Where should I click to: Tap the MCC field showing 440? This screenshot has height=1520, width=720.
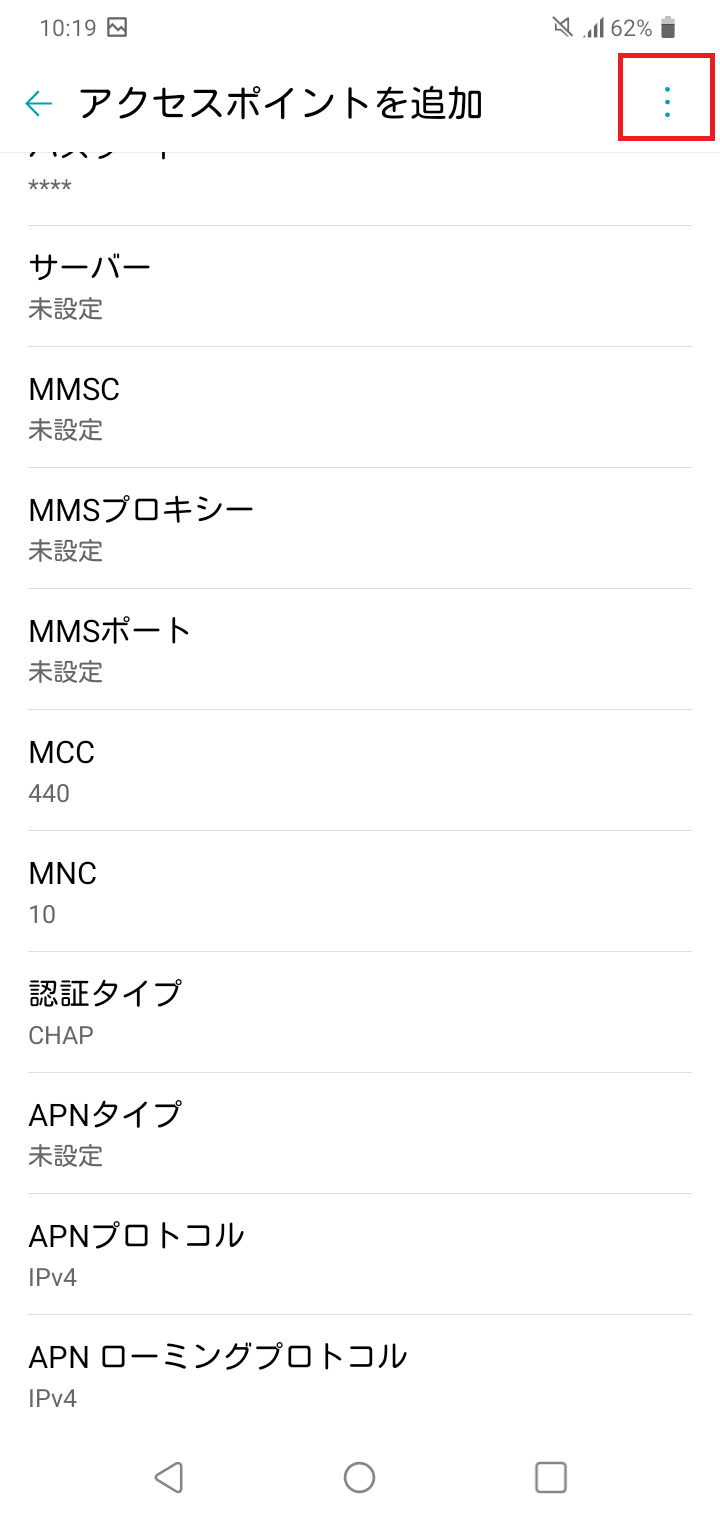(360, 770)
